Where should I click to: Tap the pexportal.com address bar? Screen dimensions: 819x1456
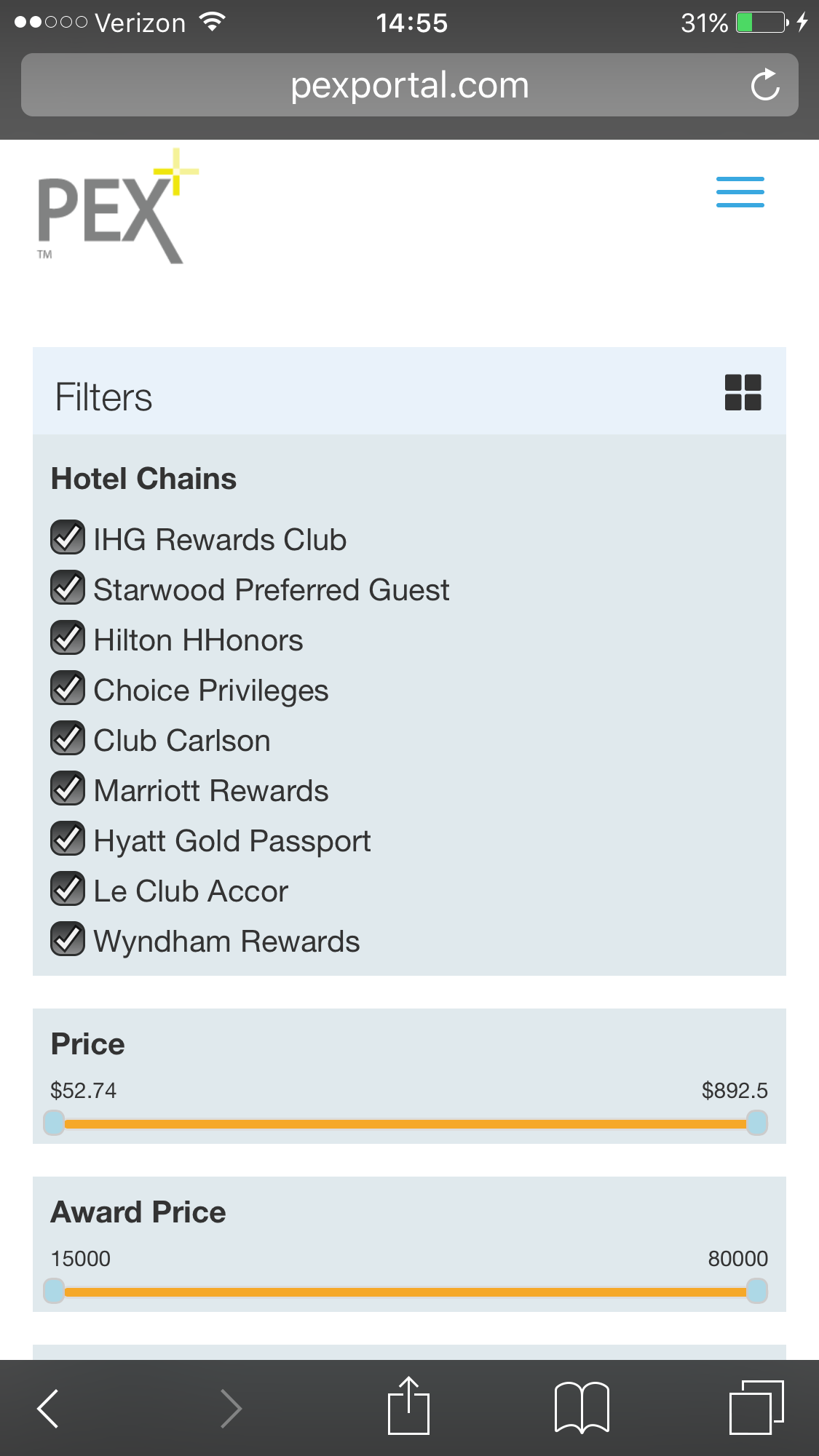pyautogui.click(x=409, y=84)
